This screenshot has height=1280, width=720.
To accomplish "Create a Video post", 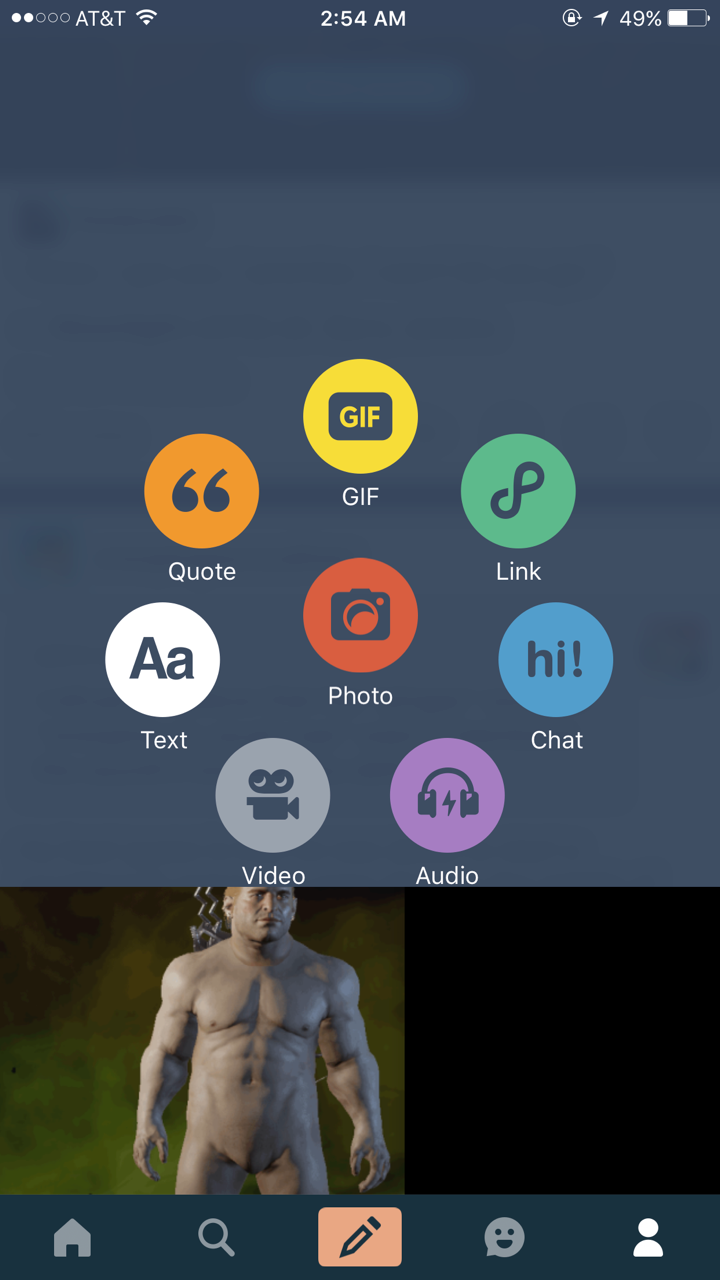I will click(272, 795).
